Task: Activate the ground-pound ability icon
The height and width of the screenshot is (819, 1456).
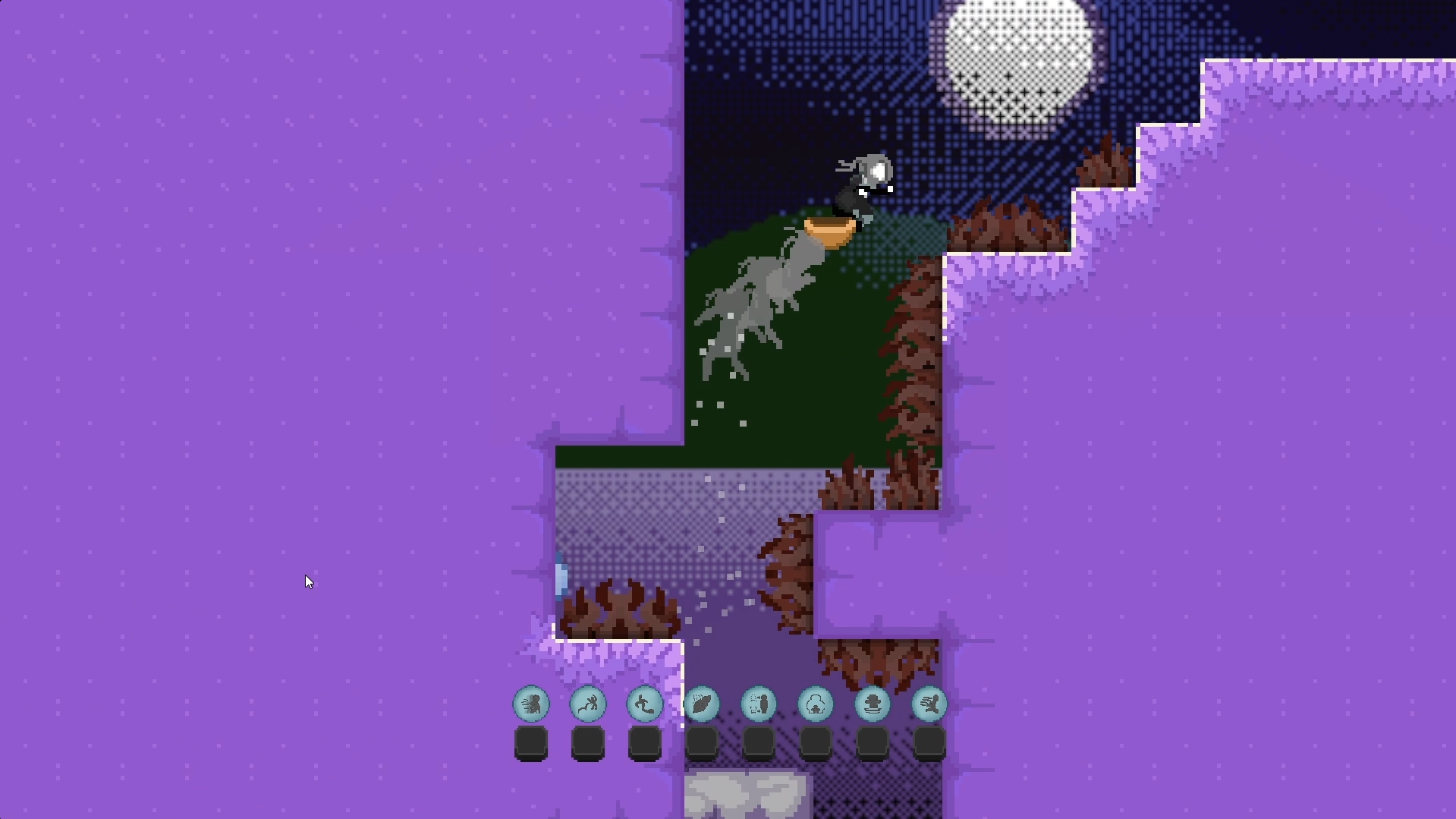Action: click(873, 704)
